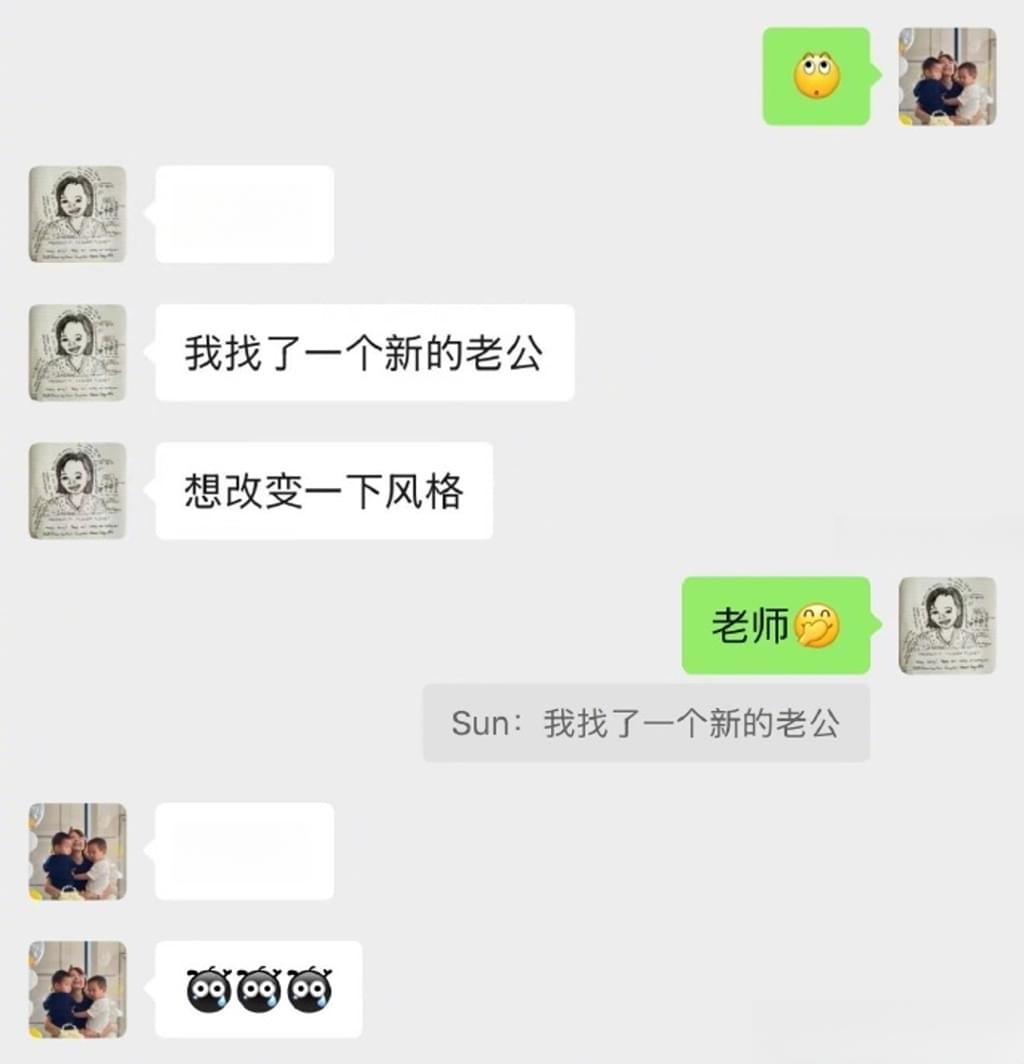The height and width of the screenshot is (1064, 1024).
Task: Open profile avatar next to "老师" message
Action: (x=946, y=625)
